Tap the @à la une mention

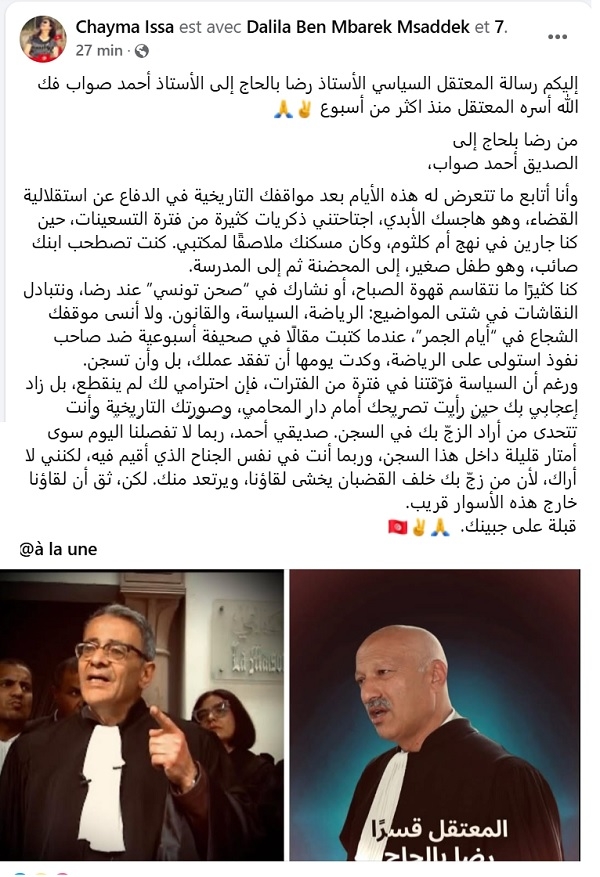coord(59,548)
